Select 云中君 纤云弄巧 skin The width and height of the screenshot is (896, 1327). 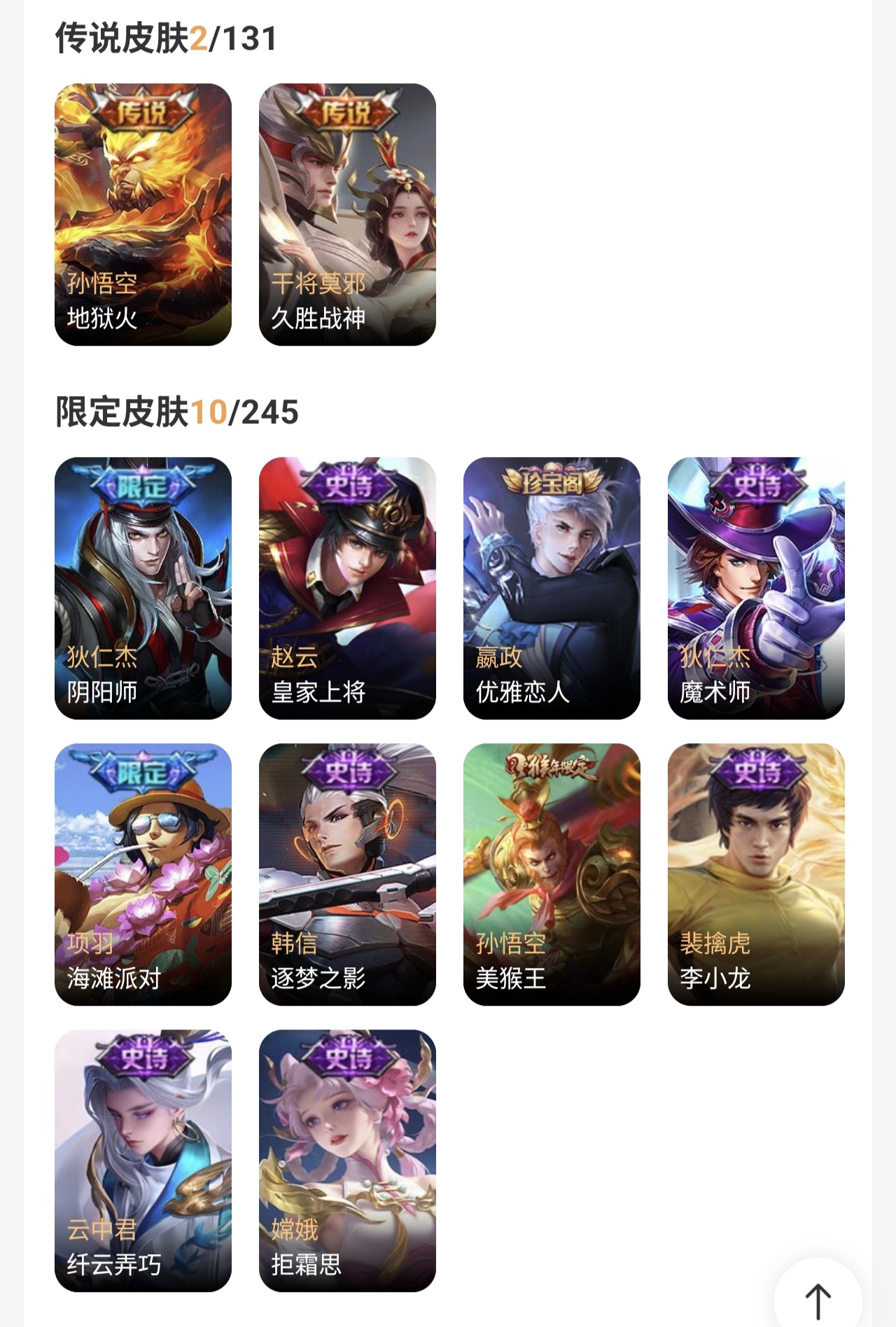[143, 1160]
